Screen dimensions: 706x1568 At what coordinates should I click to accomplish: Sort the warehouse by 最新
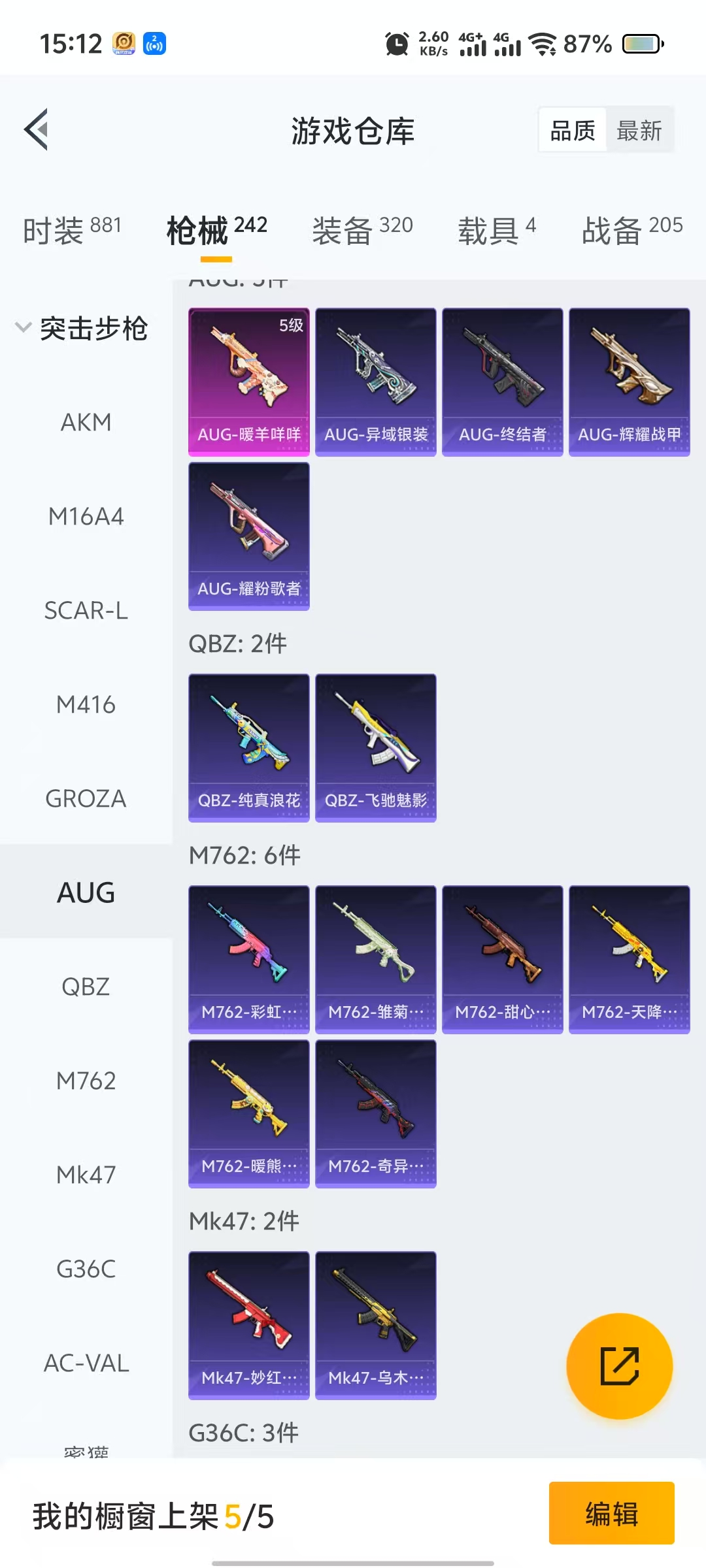pos(639,131)
